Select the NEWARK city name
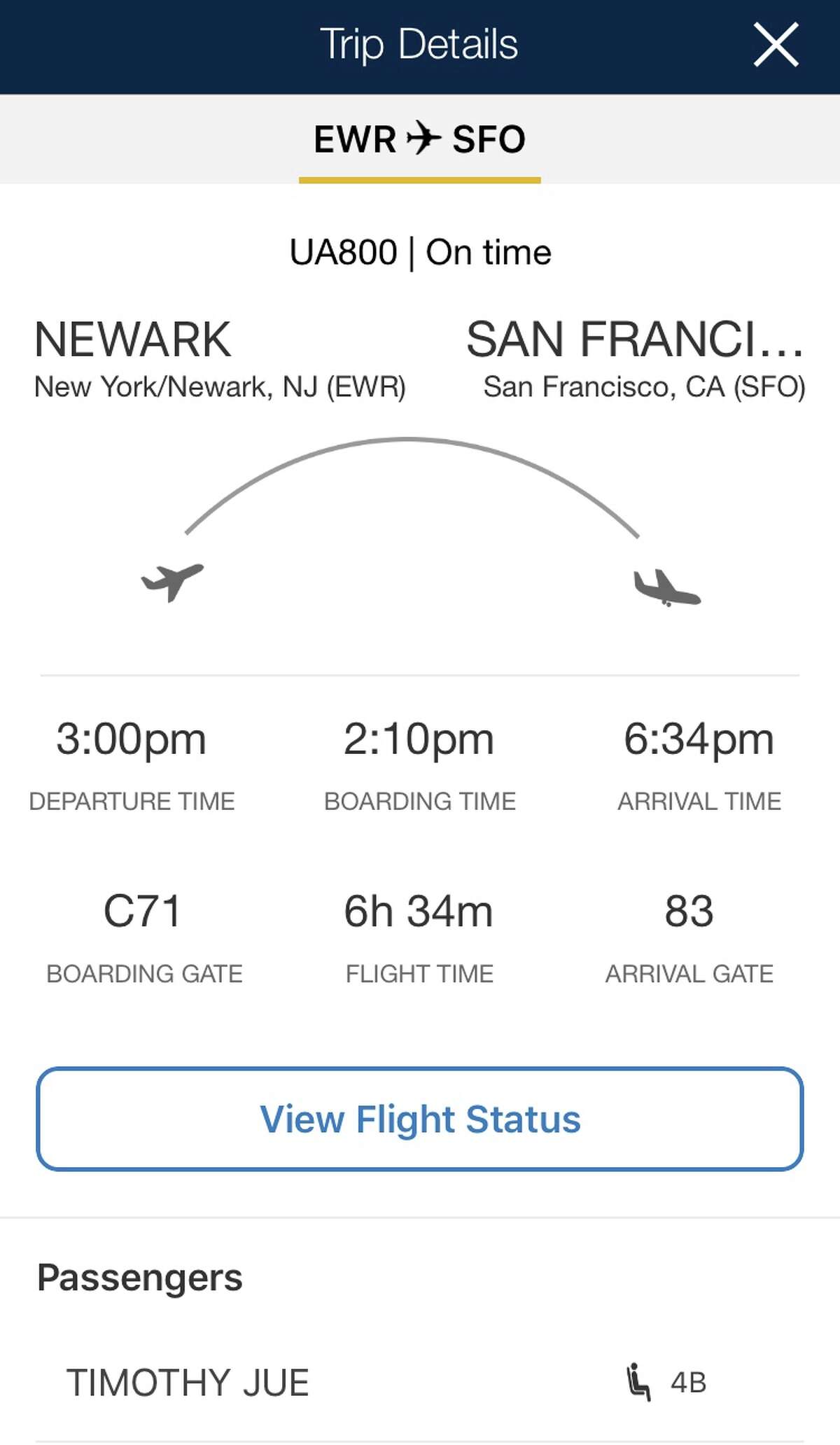Screen dimensions: 840x1445 (x=133, y=341)
